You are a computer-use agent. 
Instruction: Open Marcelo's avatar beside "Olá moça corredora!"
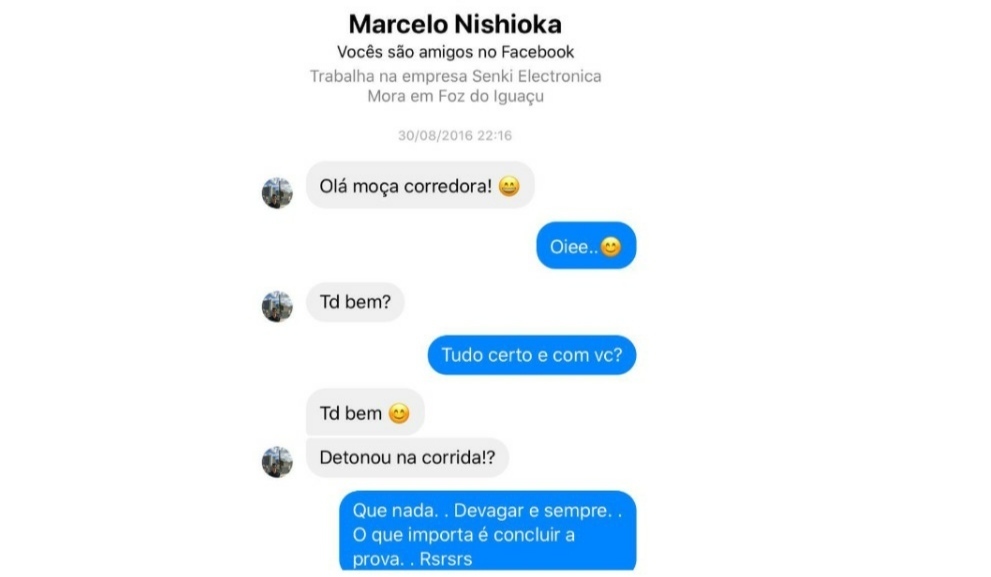click(x=277, y=192)
